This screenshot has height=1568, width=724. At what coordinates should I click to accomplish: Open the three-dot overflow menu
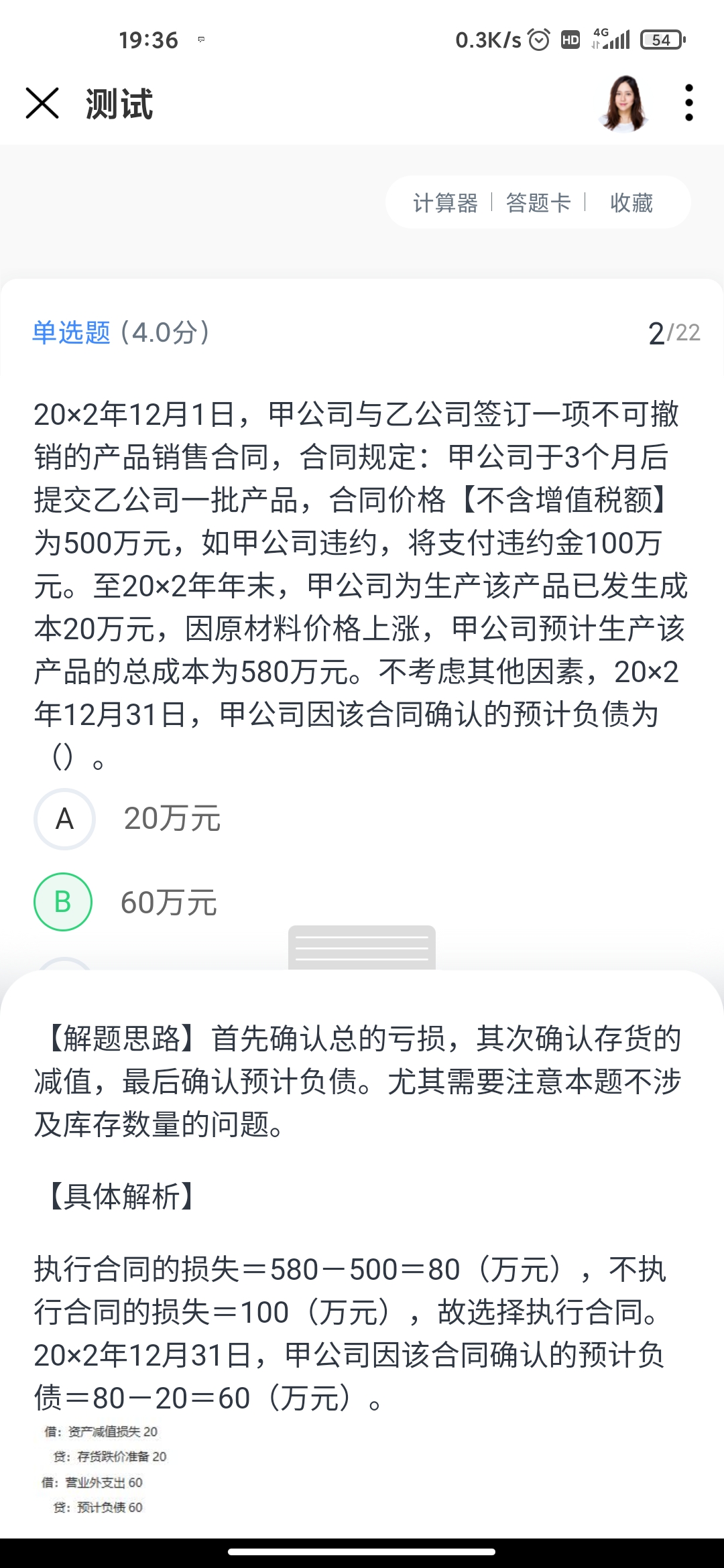point(688,103)
